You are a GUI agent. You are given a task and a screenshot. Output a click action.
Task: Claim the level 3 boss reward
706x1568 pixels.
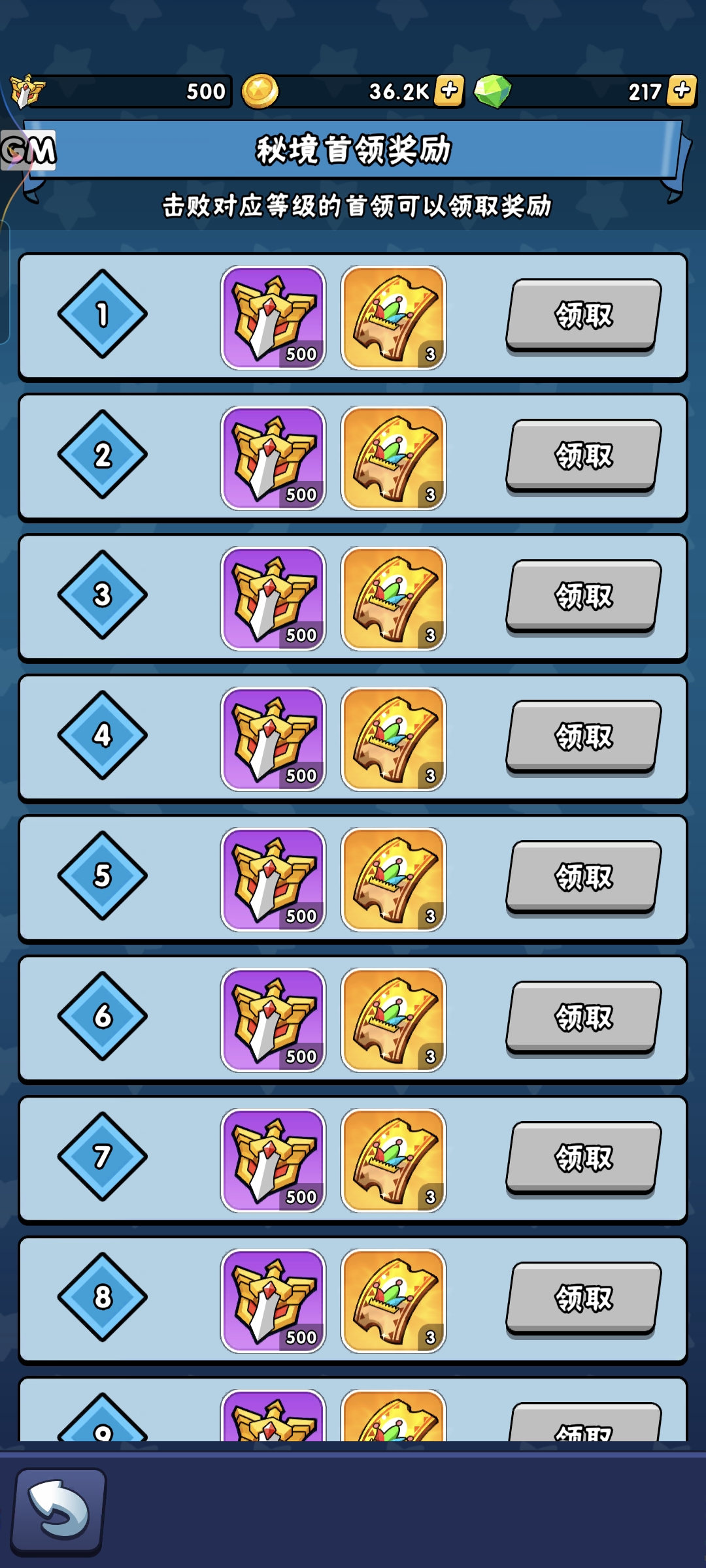click(583, 596)
